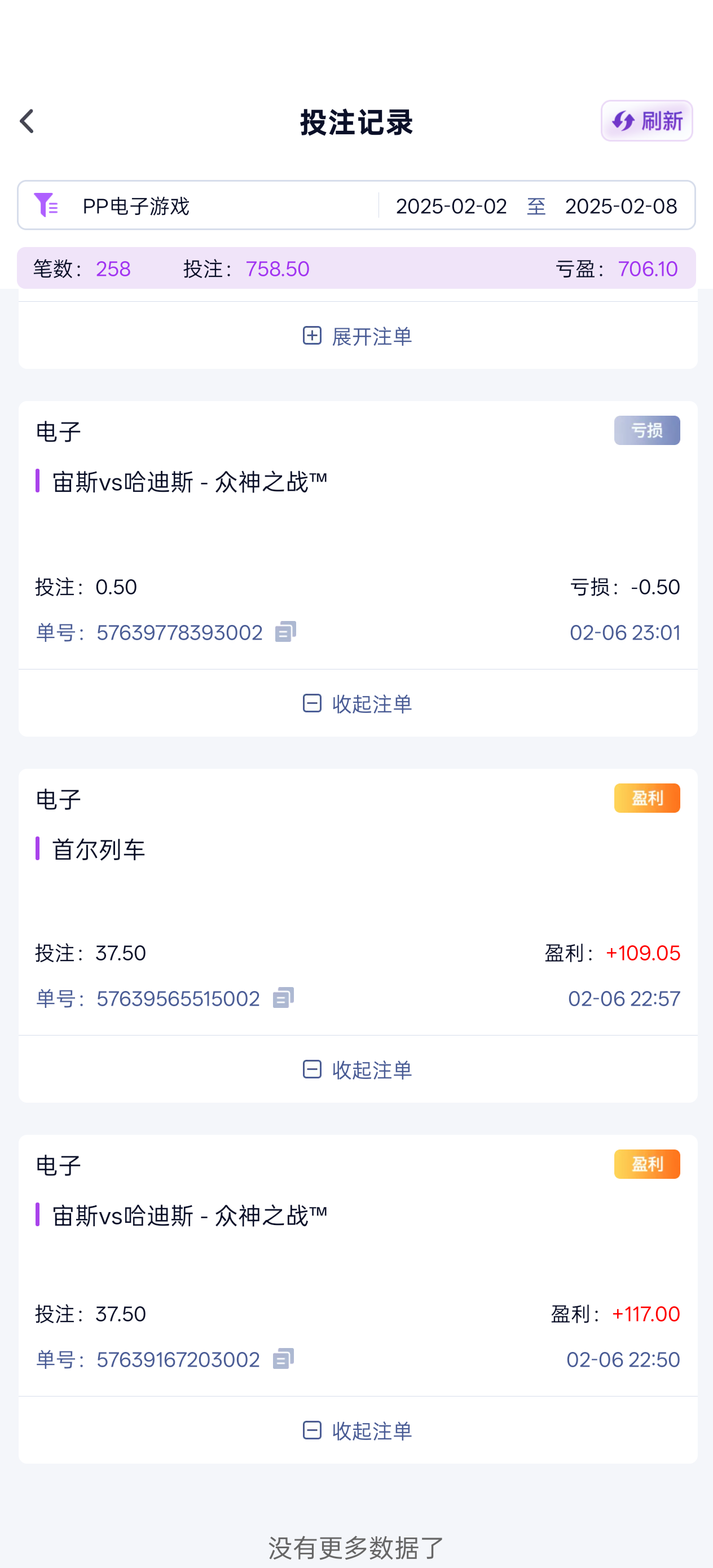Copy order number 57639778393002
The width and height of the screenshot is (713, 1568).
285,632
